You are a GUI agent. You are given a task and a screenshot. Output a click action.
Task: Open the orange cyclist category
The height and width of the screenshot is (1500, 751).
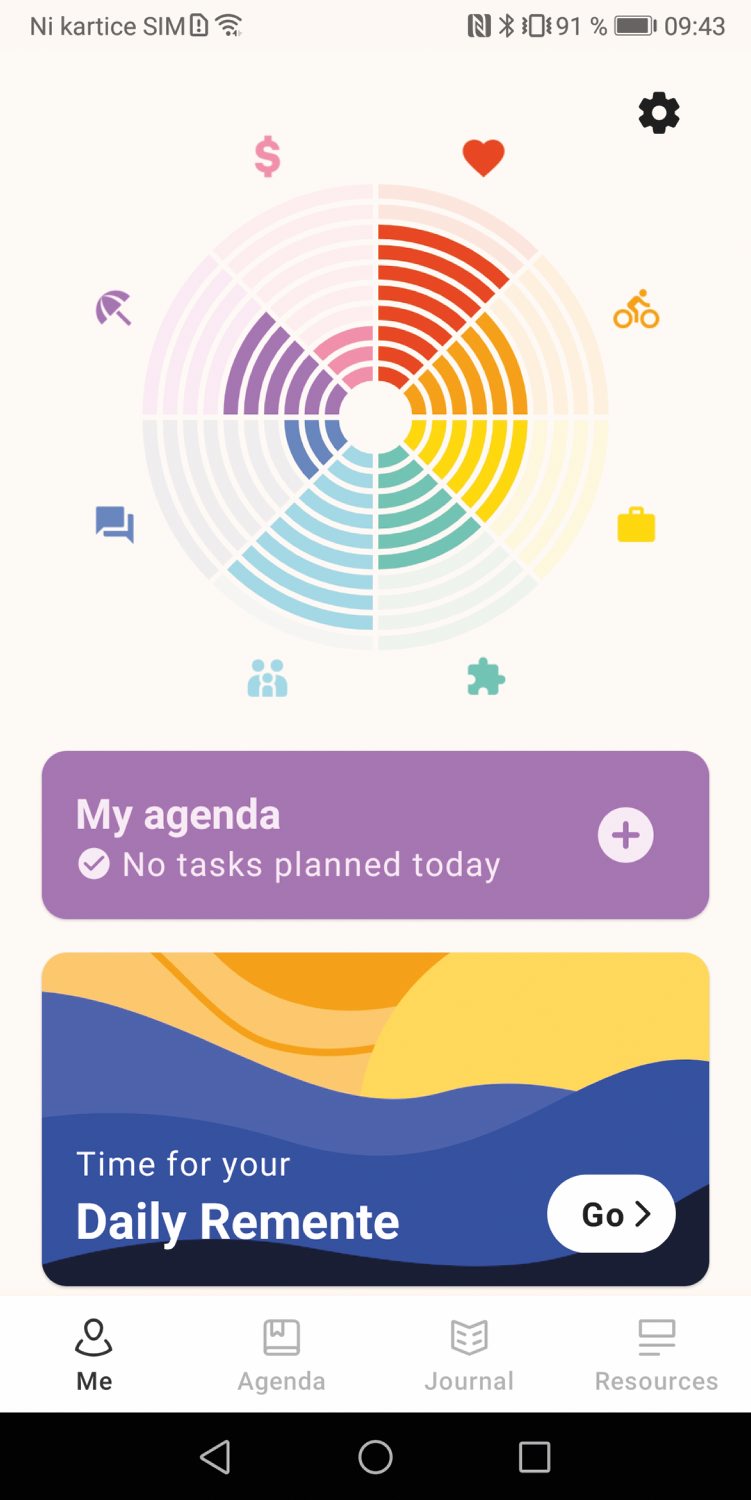click(x=636, y=309)
